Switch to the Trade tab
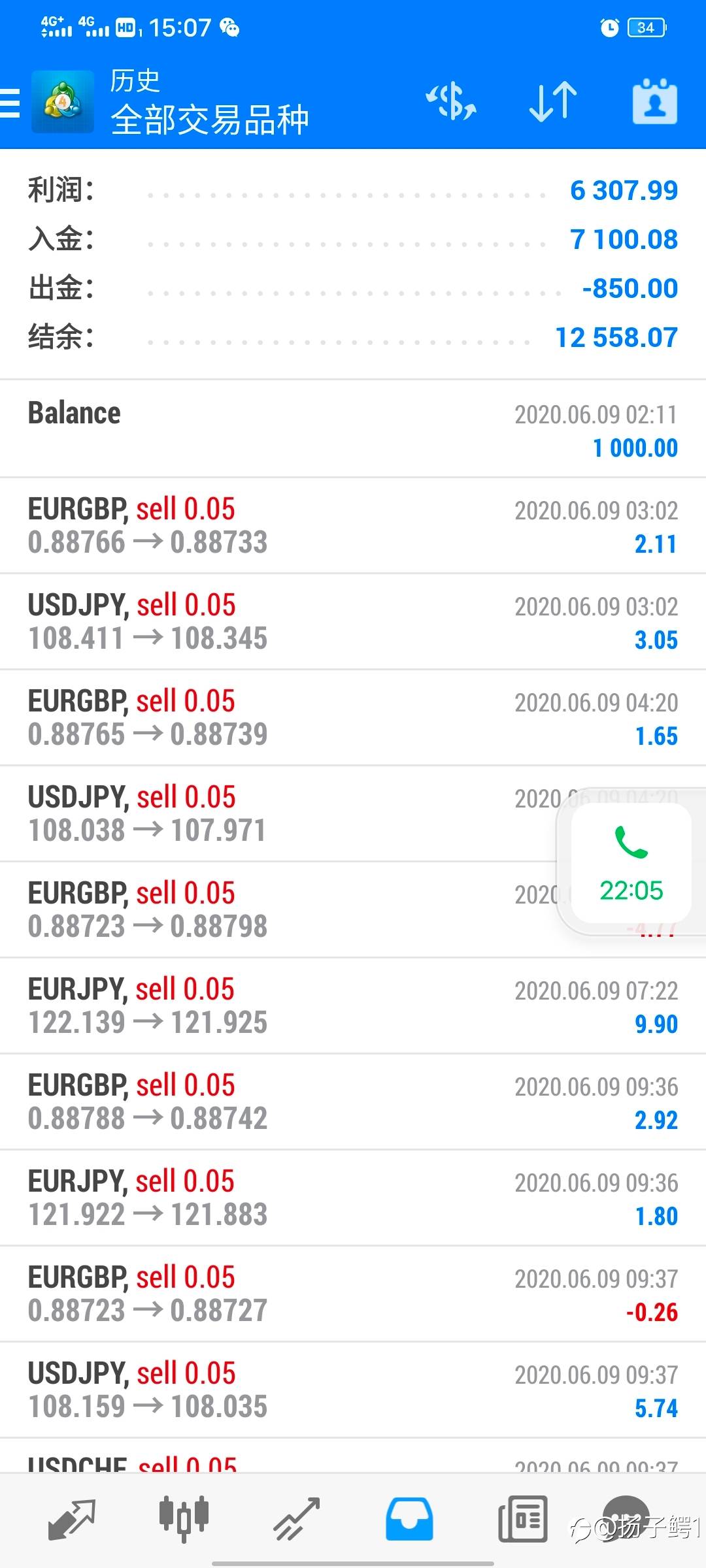 [x=297, y=1518]
